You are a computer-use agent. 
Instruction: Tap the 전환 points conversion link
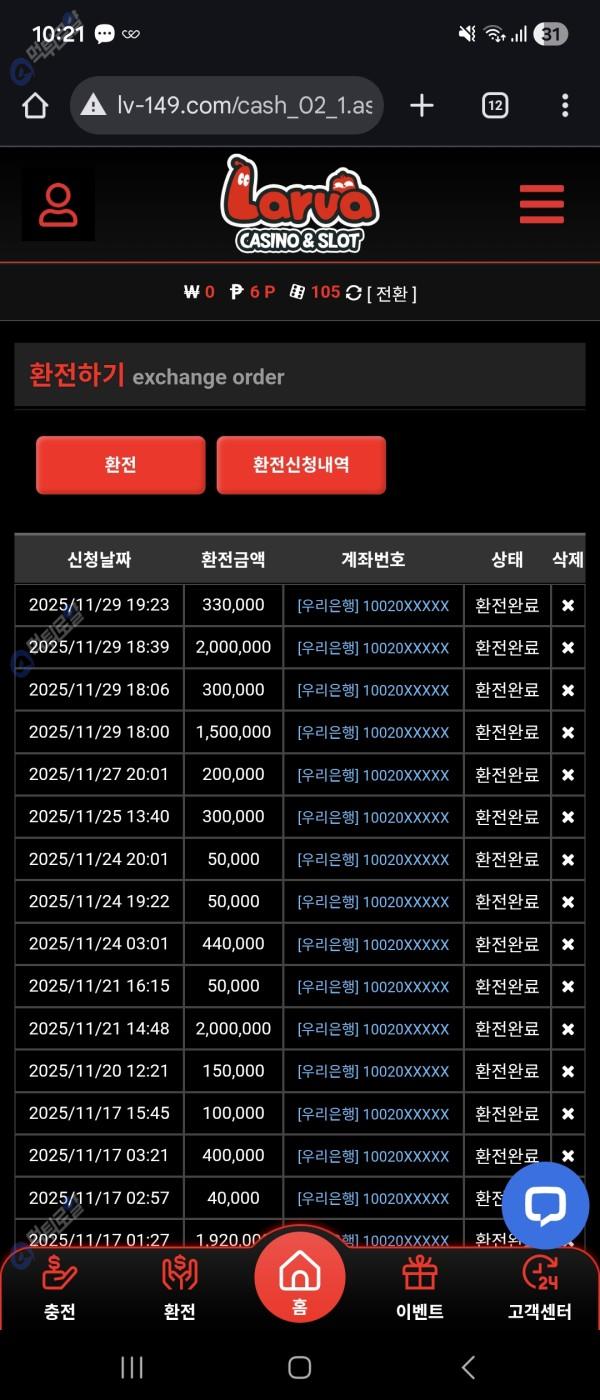(381, 293)
